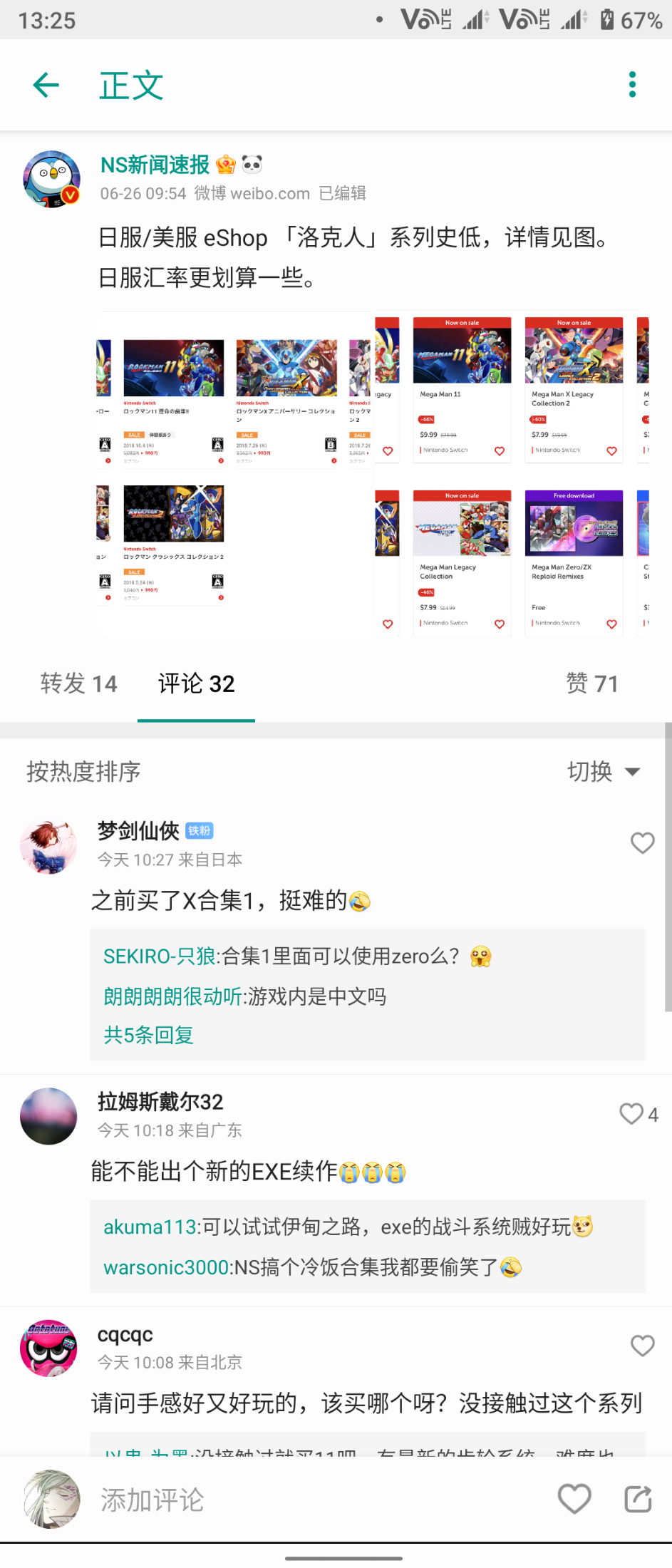The width and height of the screenshot is (672, 1568).
Task: Open warsonic3000 user profile
Action: [166, 1267]
